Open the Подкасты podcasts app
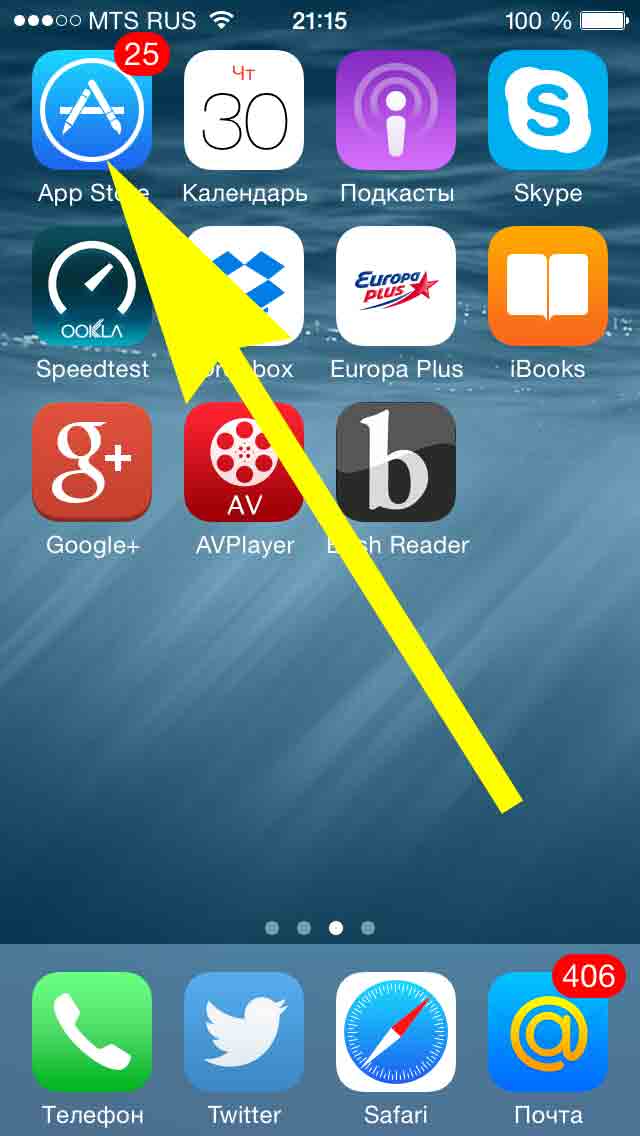Viewport: 640px width, 1136px height. [396, 110]
